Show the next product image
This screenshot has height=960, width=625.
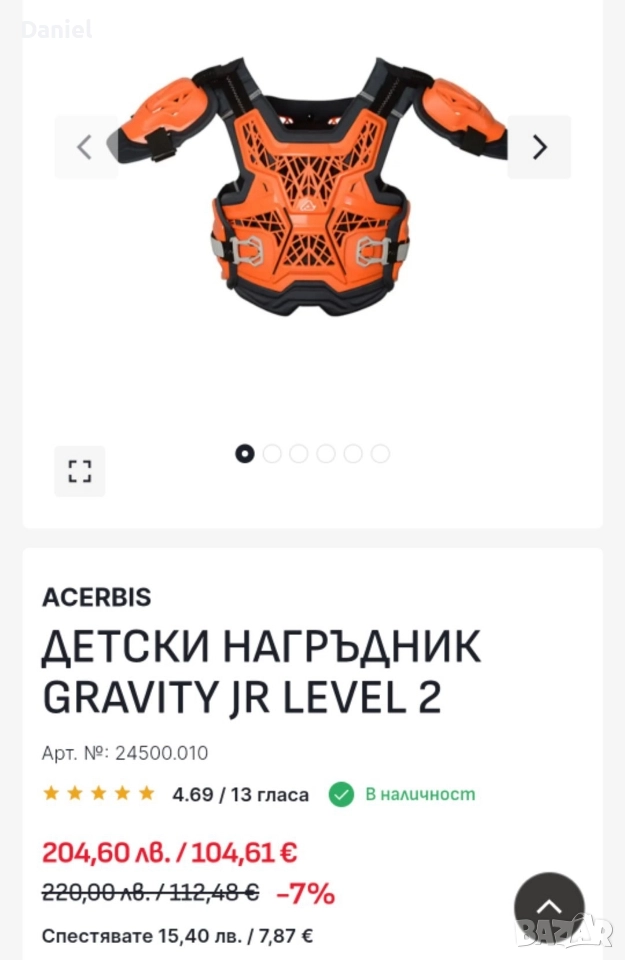pyautogui.click(x=539, y=147)
